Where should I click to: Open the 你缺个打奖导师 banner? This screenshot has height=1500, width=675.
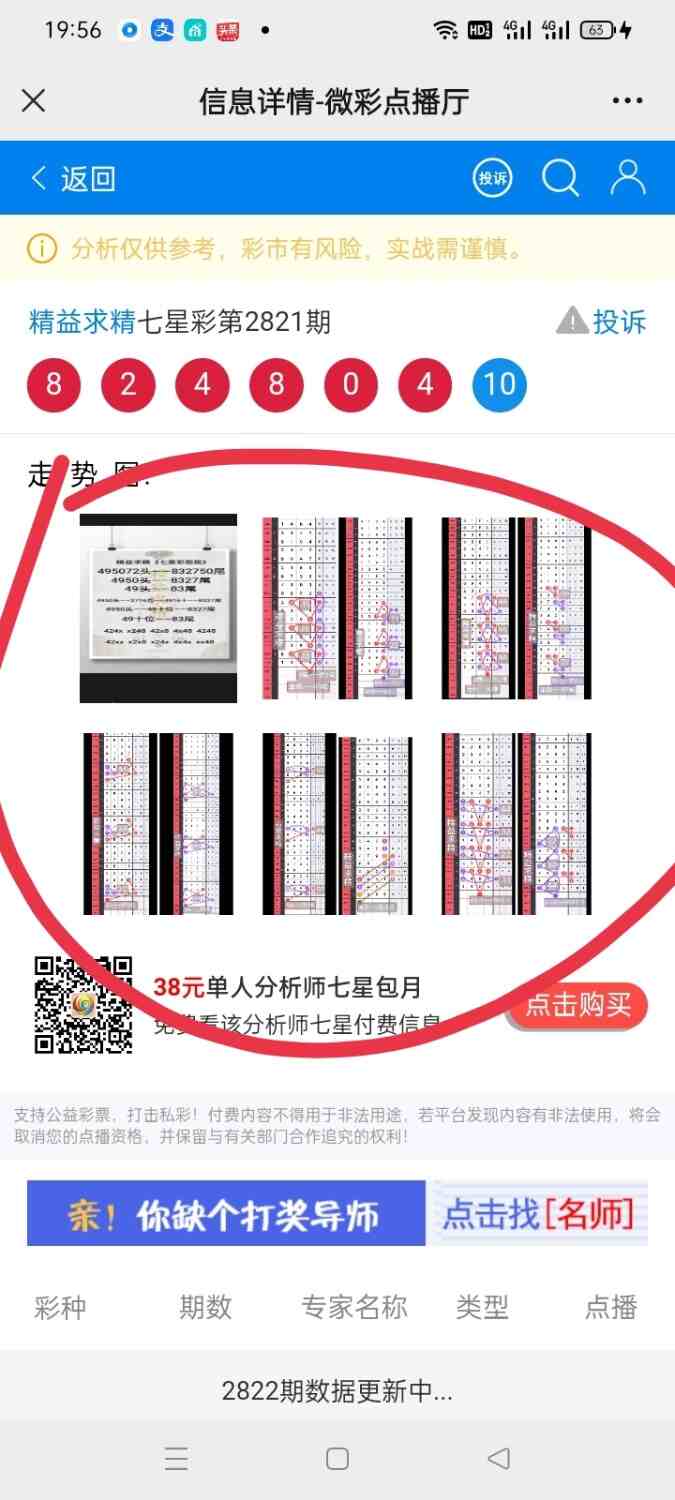[x=226, y=1213]
